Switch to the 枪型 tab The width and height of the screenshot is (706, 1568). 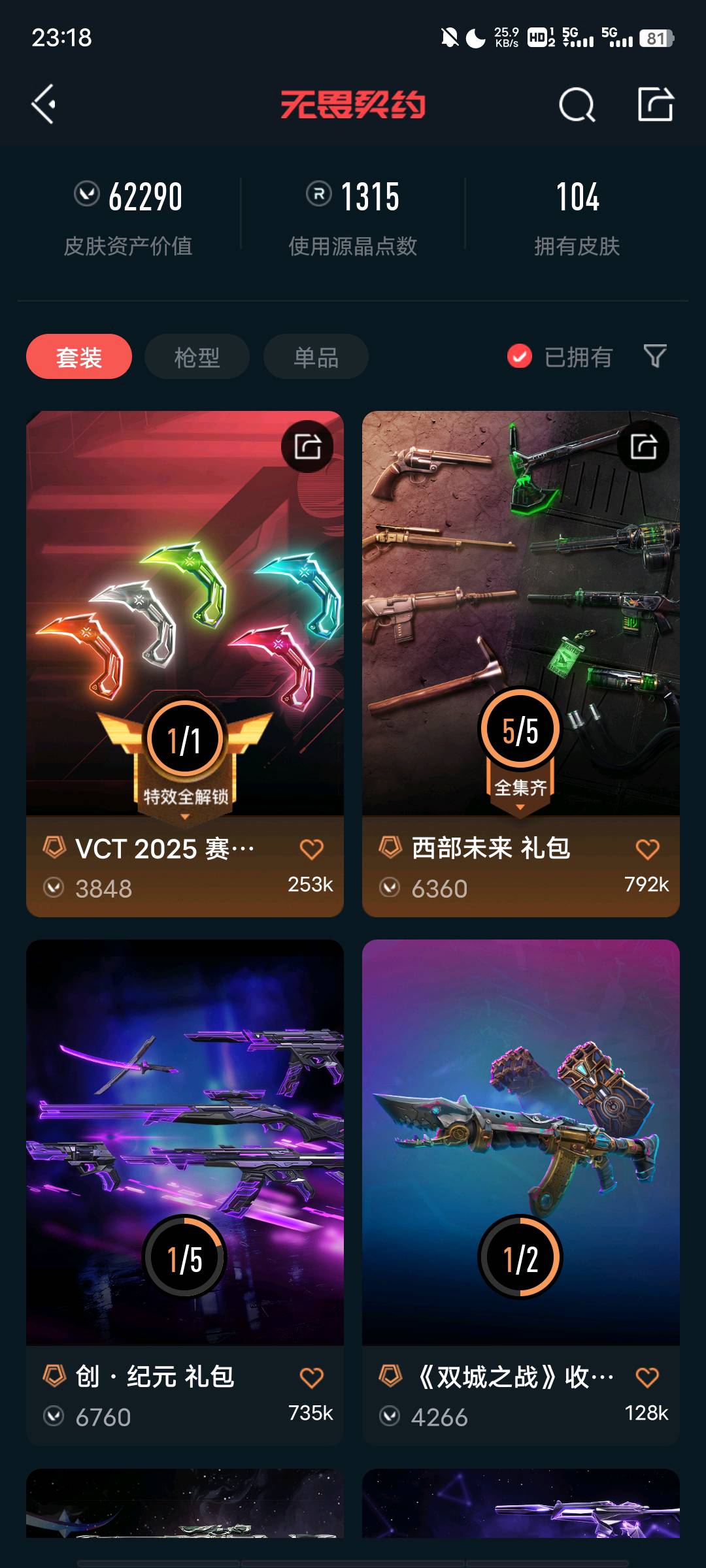pyautogui.click(x=197, y=357)
